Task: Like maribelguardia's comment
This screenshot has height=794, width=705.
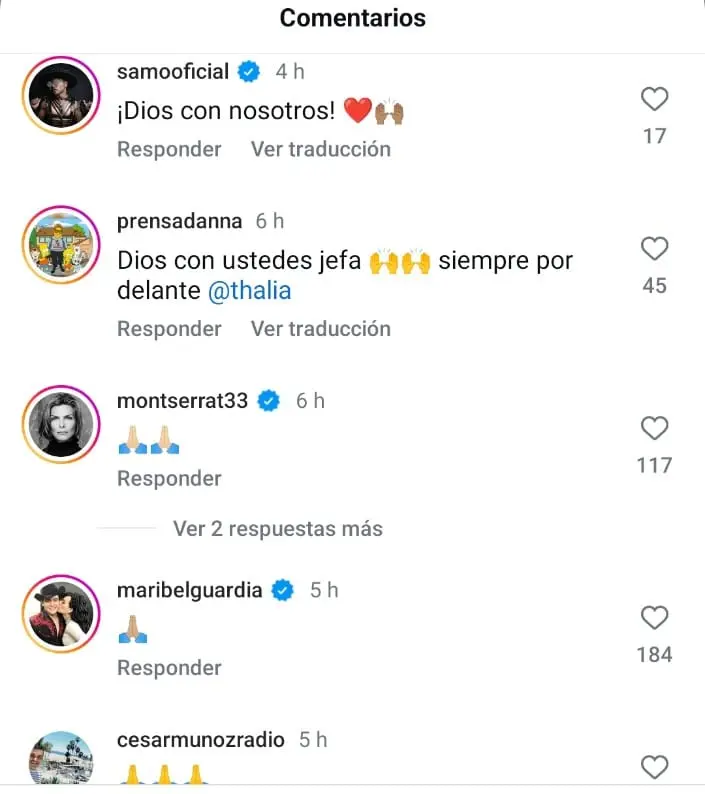Action: click(654, 618)
